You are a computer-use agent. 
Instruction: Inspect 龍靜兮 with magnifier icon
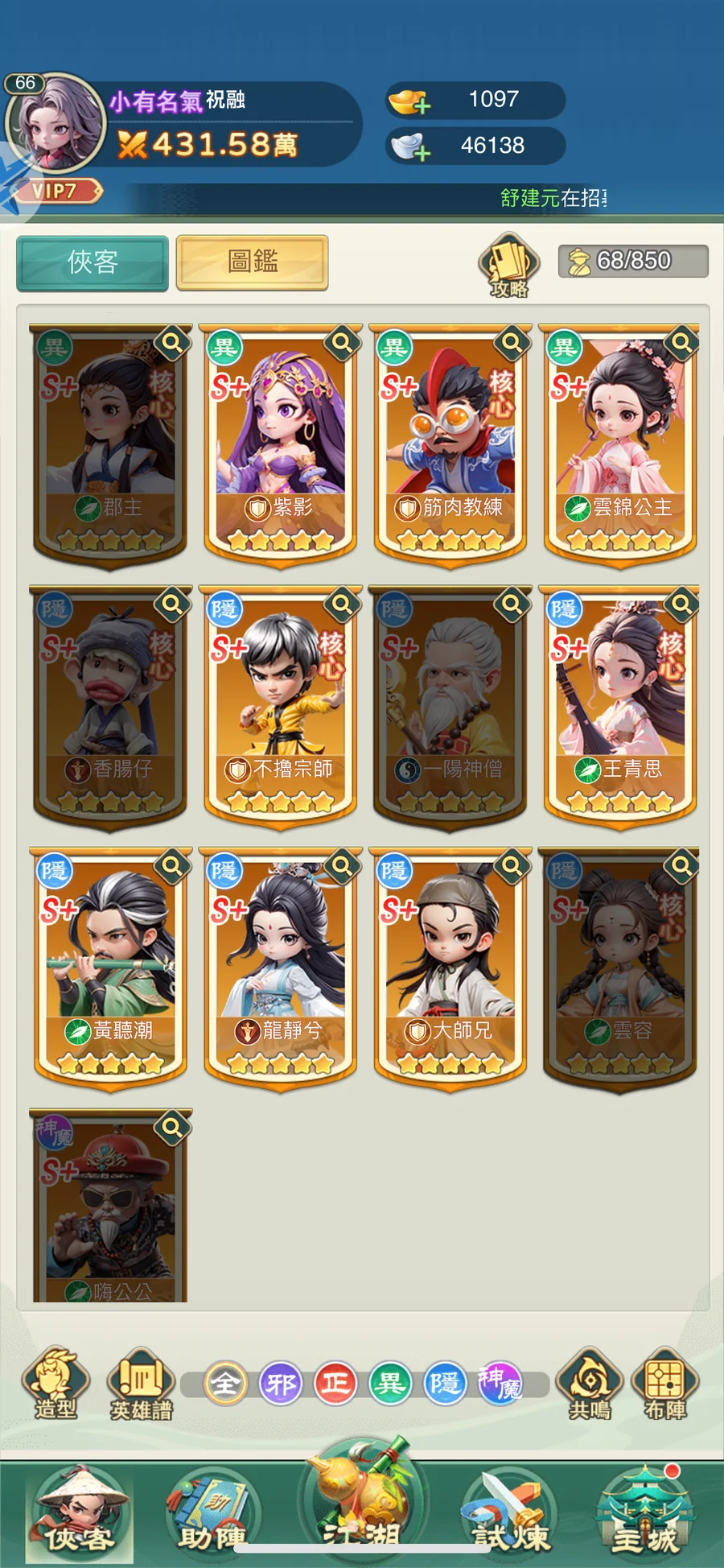[342, 865]
